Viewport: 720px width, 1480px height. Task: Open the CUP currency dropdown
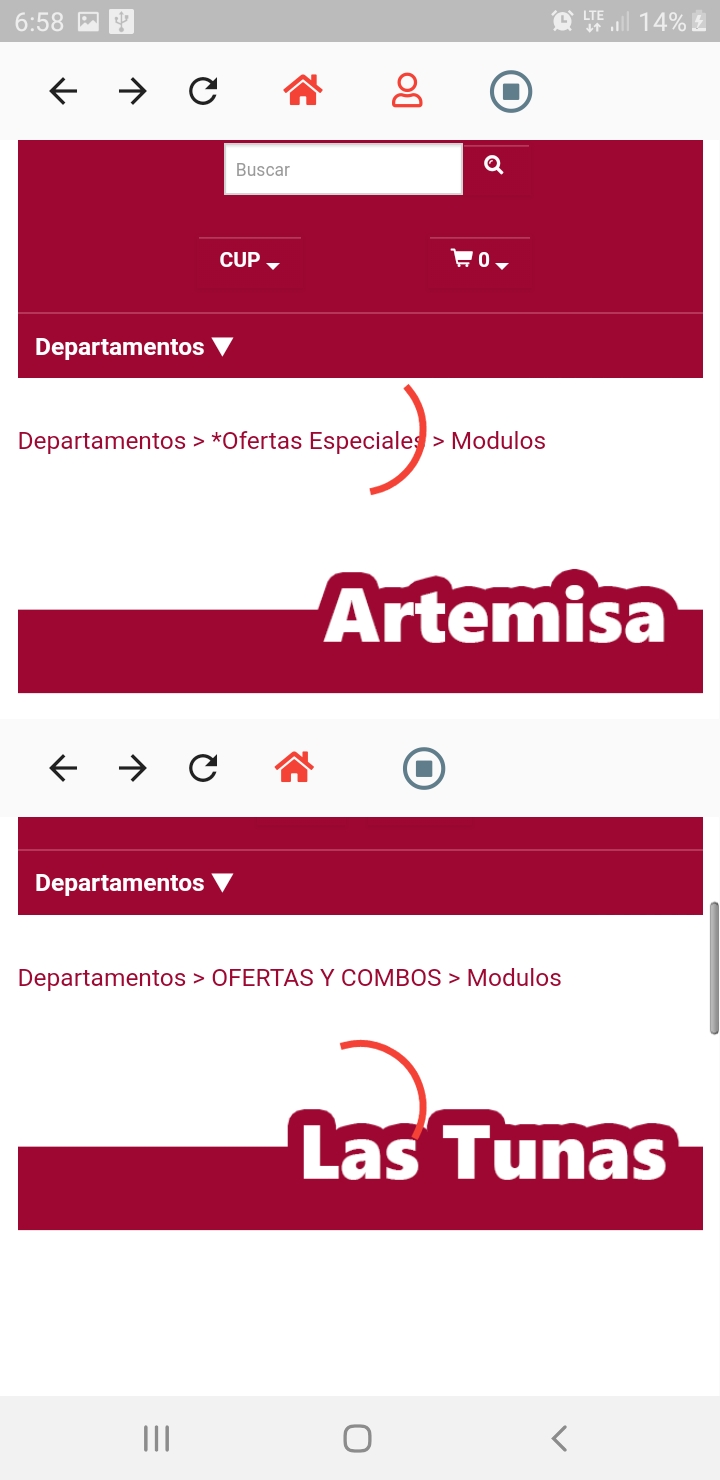[x=249, y=261]
